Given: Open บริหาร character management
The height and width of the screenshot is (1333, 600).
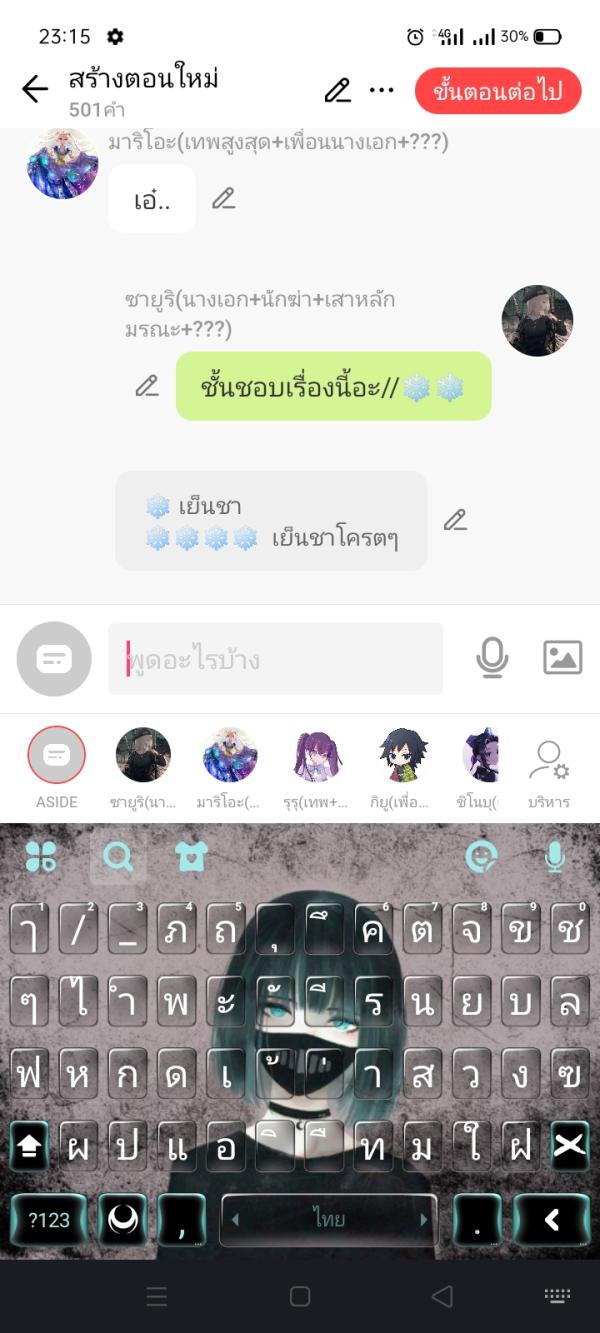Looking at the screenshot, I should (549, 762).
